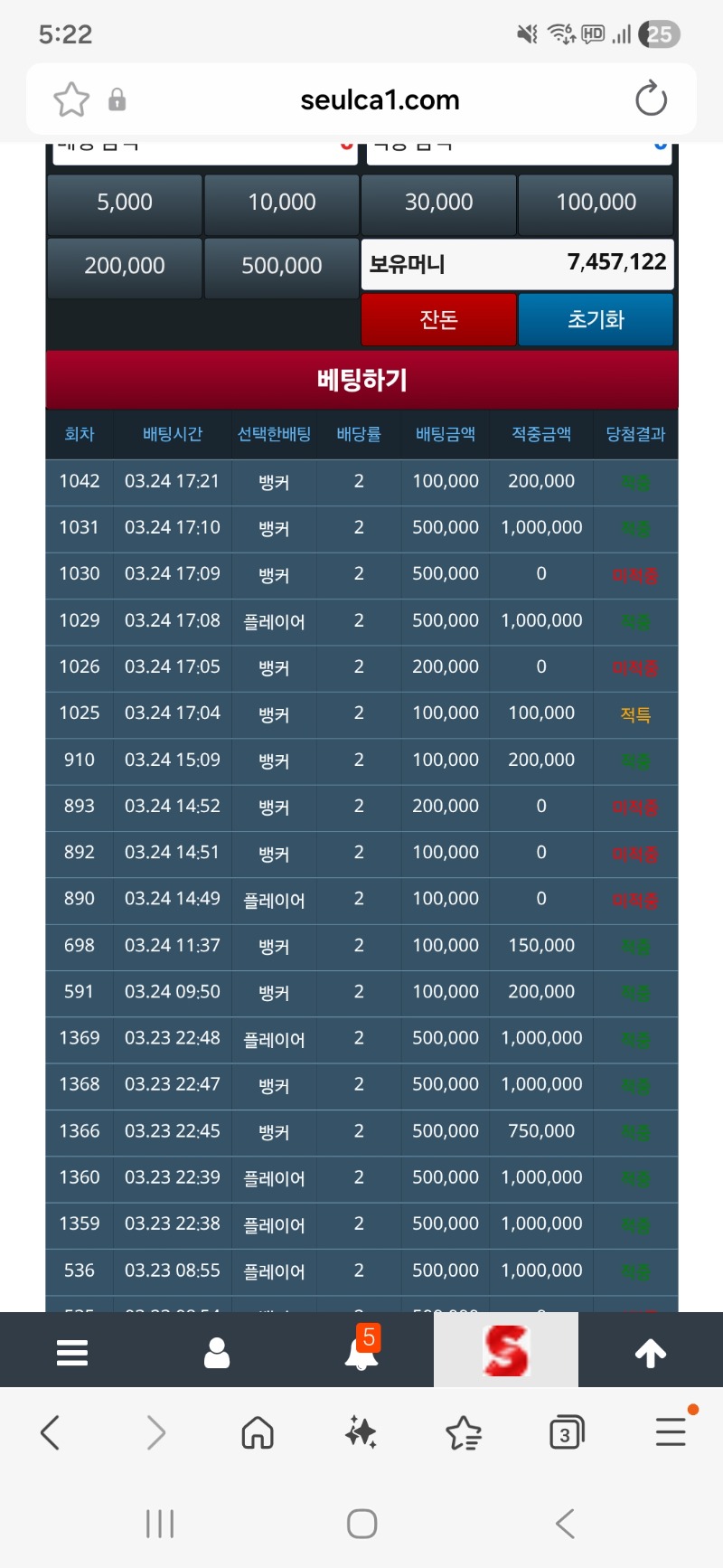
Task: Go to the browser home page
Action: coord(258,1433)
